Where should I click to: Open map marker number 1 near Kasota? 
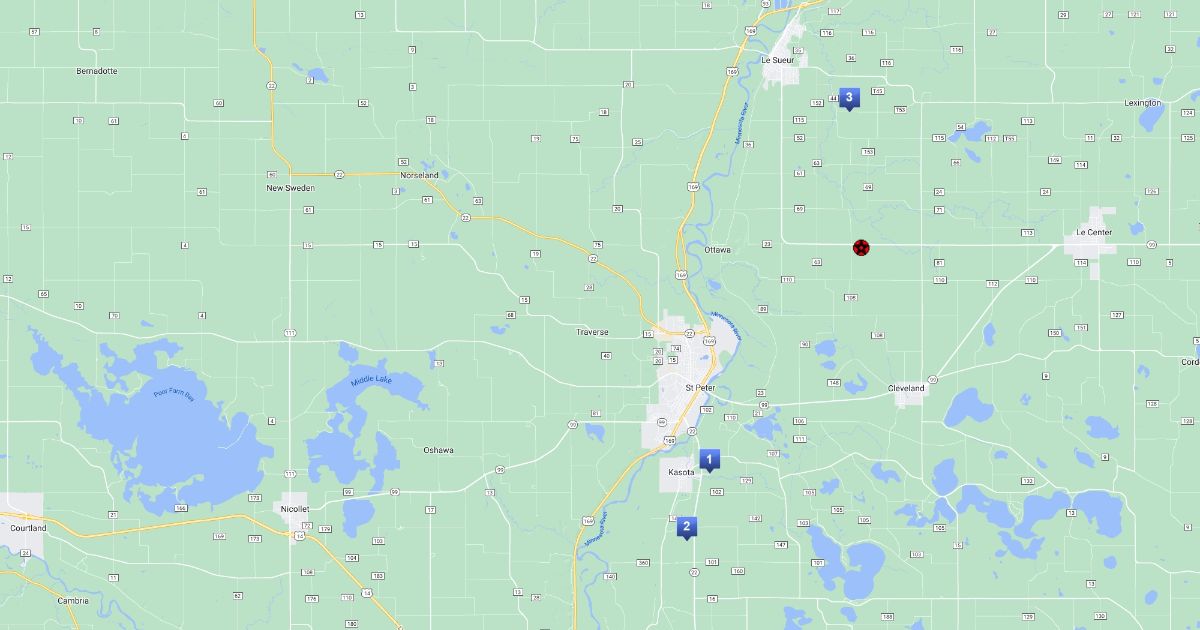click(x=710, y=459)
